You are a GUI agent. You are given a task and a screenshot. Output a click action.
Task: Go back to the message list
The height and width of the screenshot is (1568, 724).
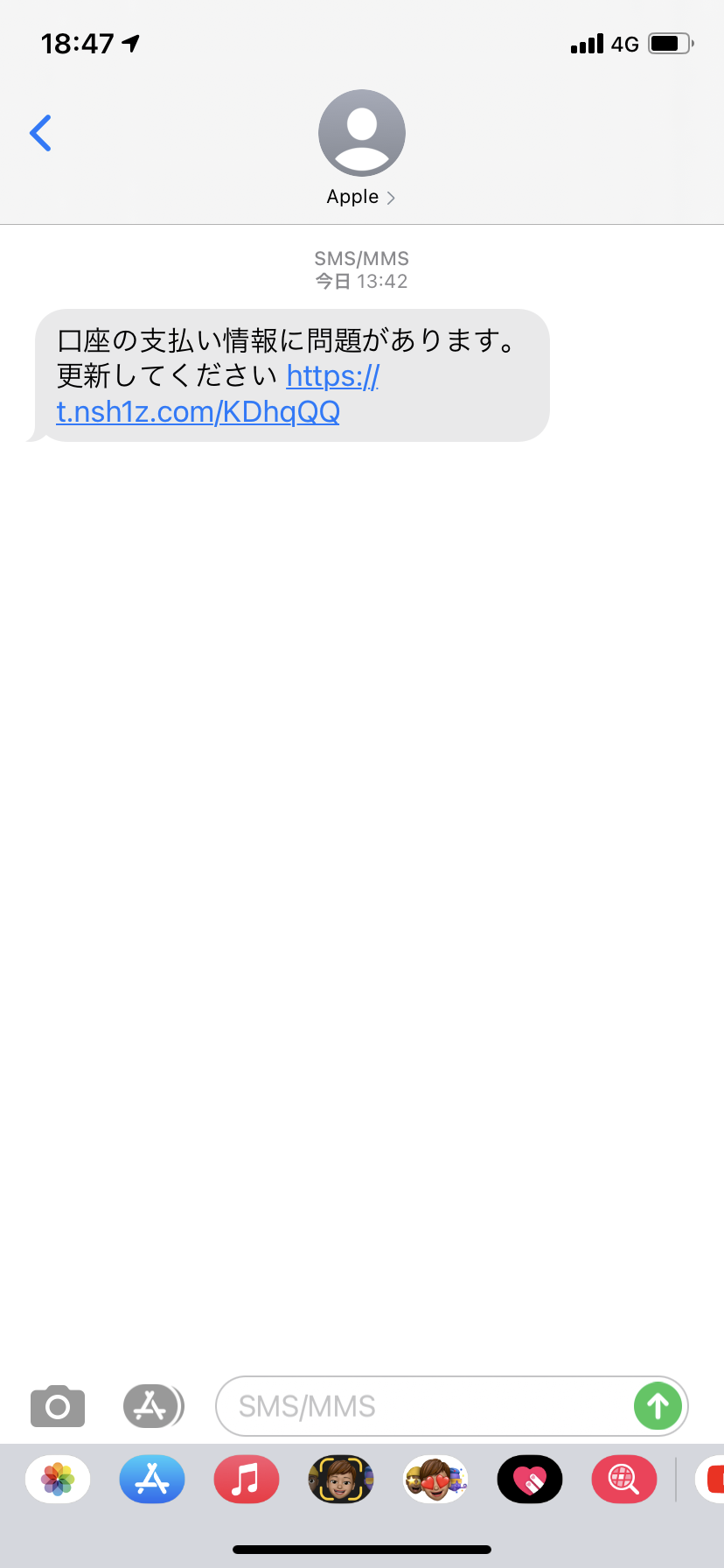(40, 133)
